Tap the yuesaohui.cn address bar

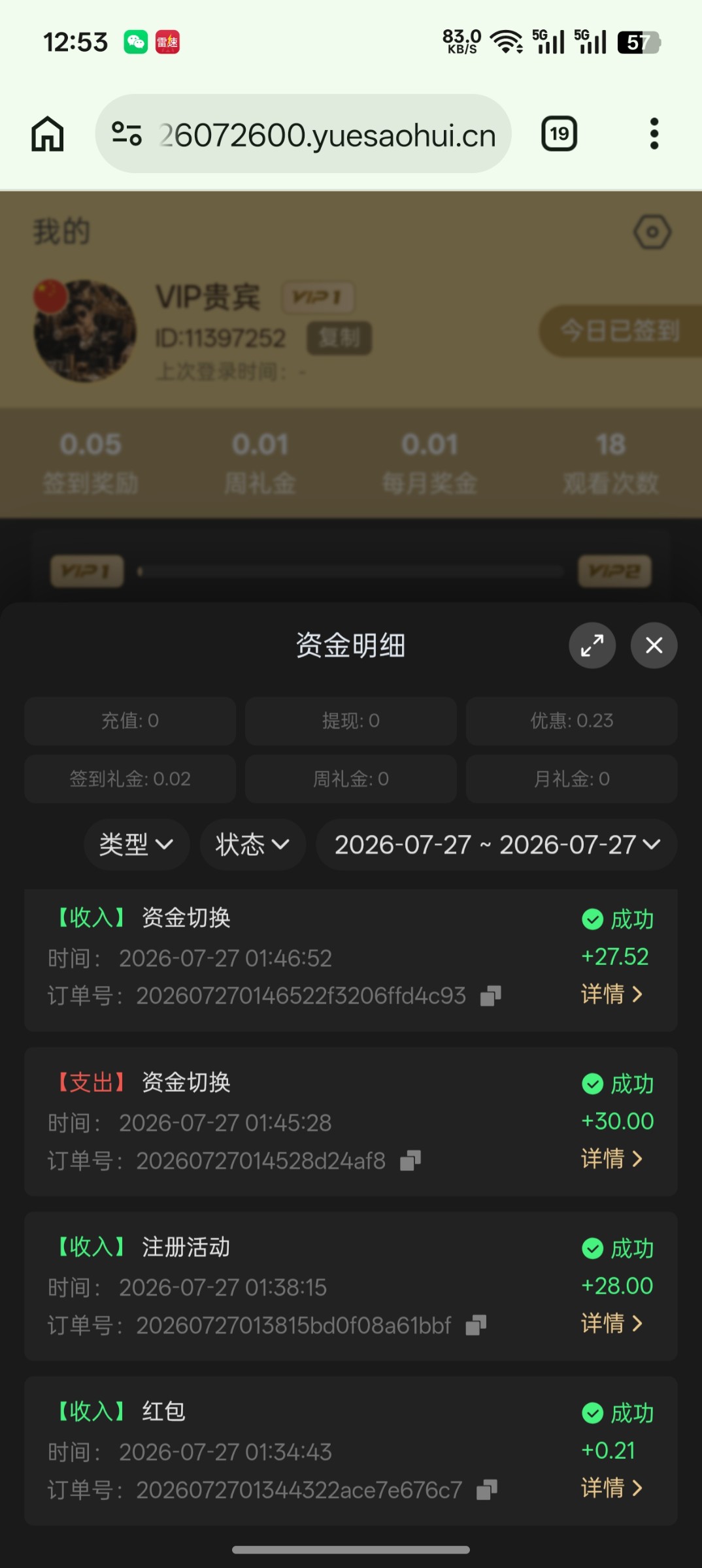coord(303,134)
